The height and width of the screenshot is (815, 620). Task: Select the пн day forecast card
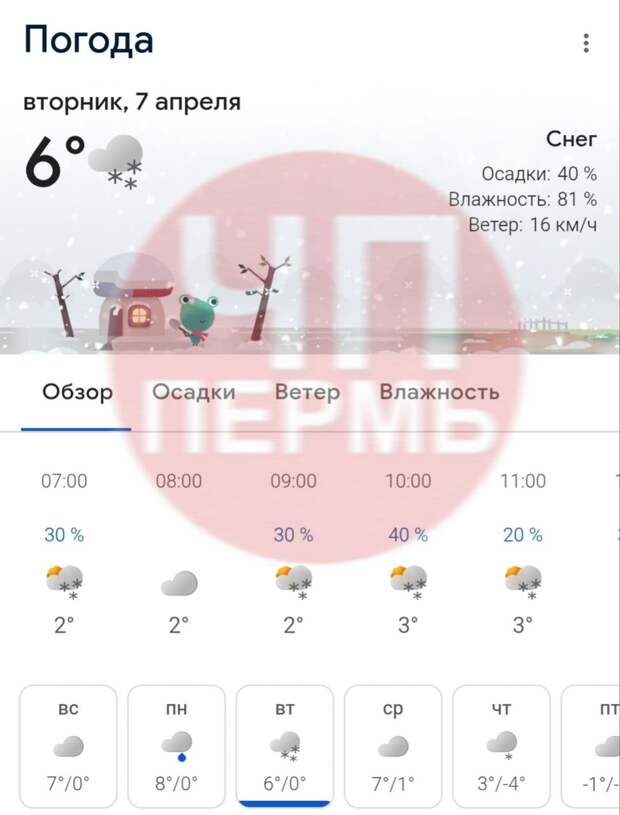point(177,744)
